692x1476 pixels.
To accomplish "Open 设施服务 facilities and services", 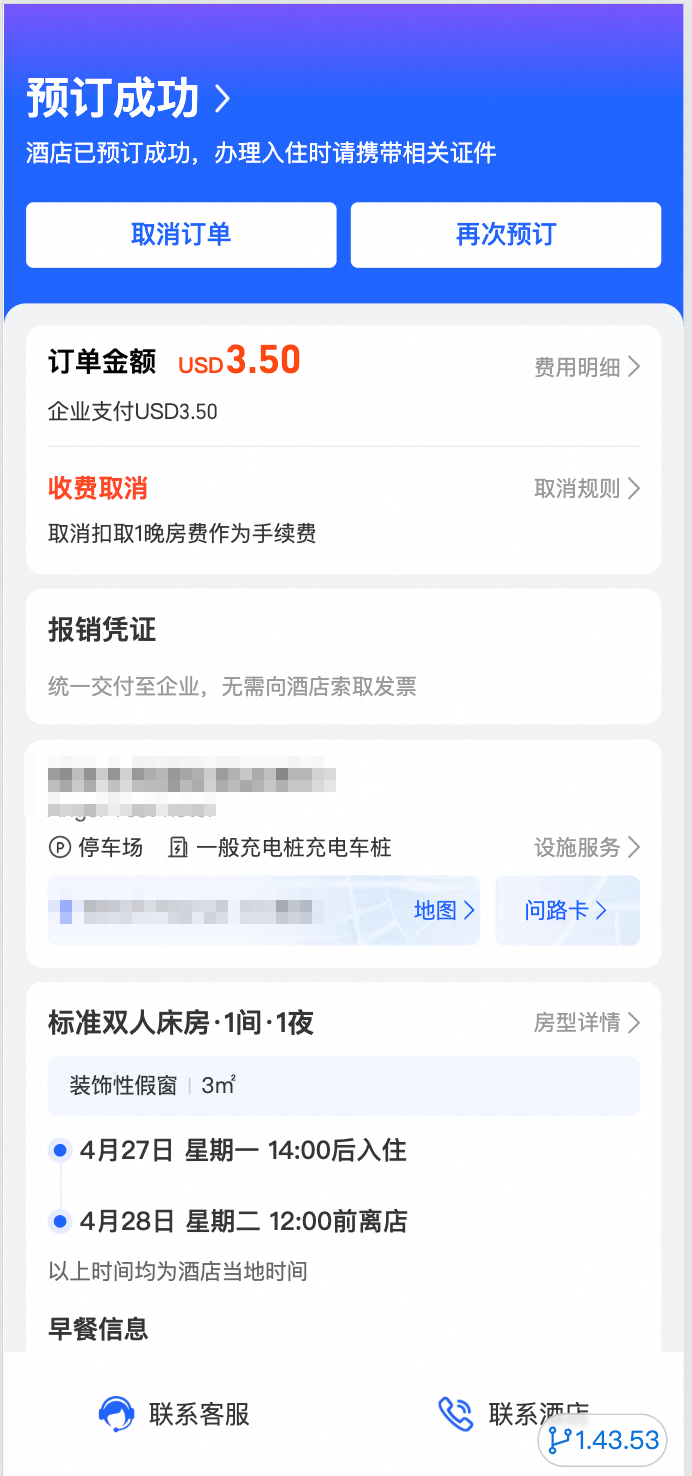I will (586, 848).
